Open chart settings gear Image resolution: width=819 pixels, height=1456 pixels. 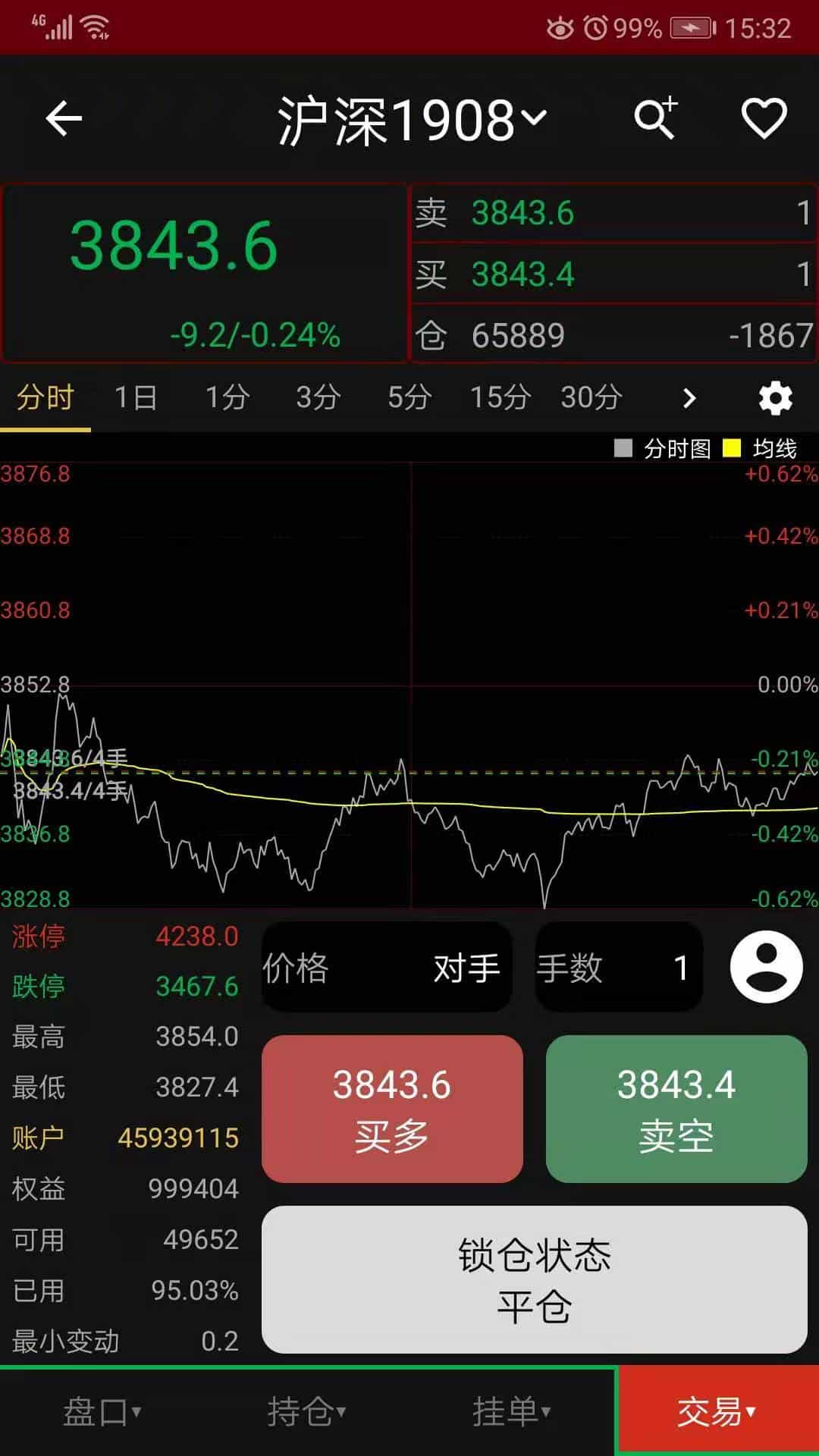click(x=776, y=398)
